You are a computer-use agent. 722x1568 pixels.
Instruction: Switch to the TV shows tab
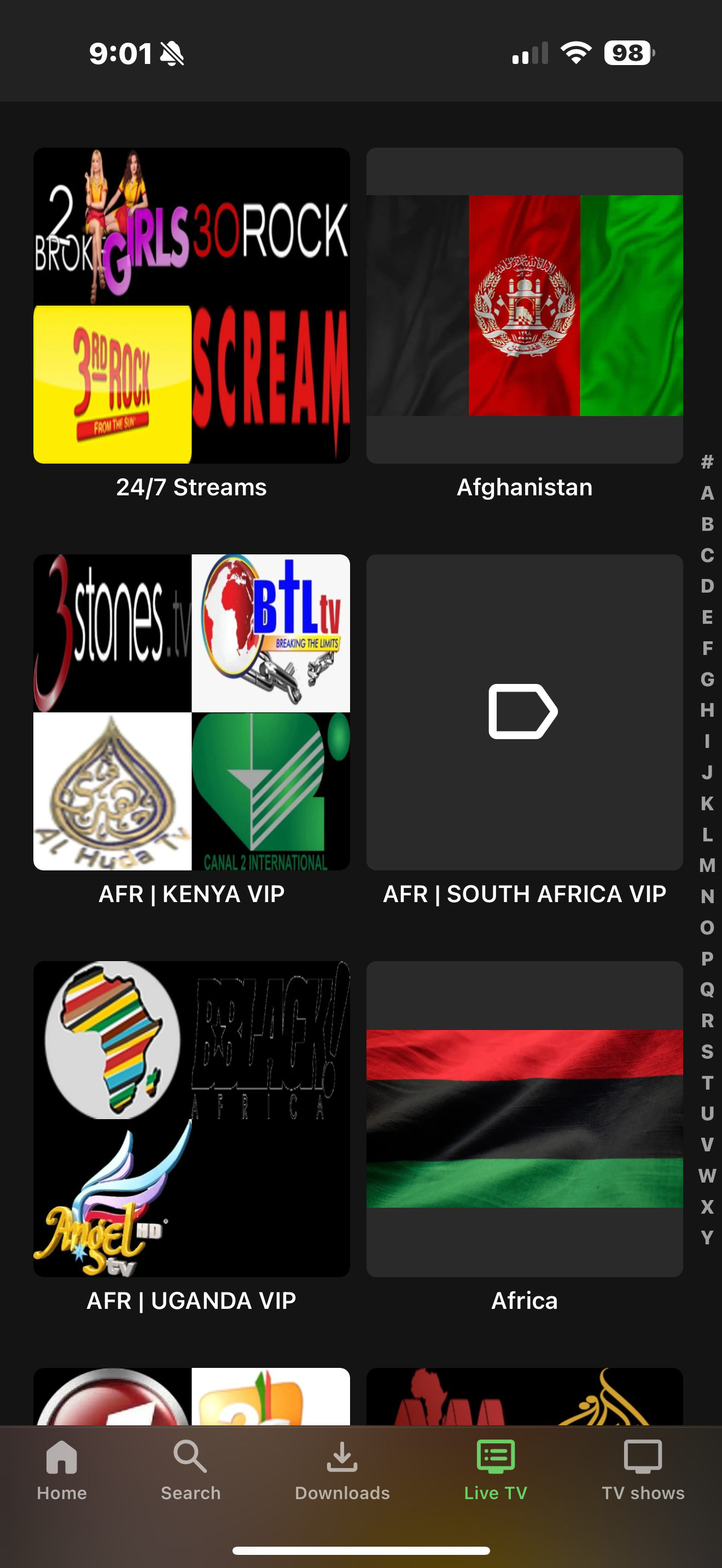(x=643, y=1470)
